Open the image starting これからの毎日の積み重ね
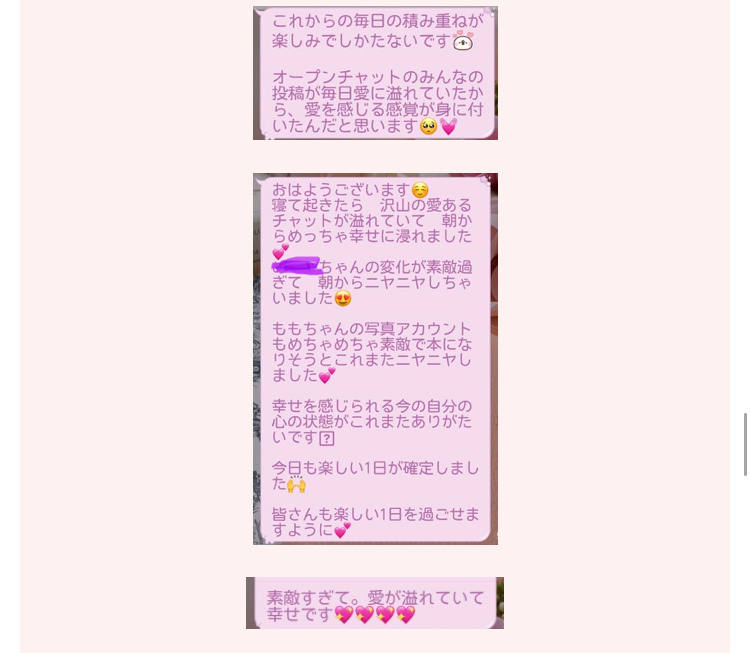 coord(375,73)
